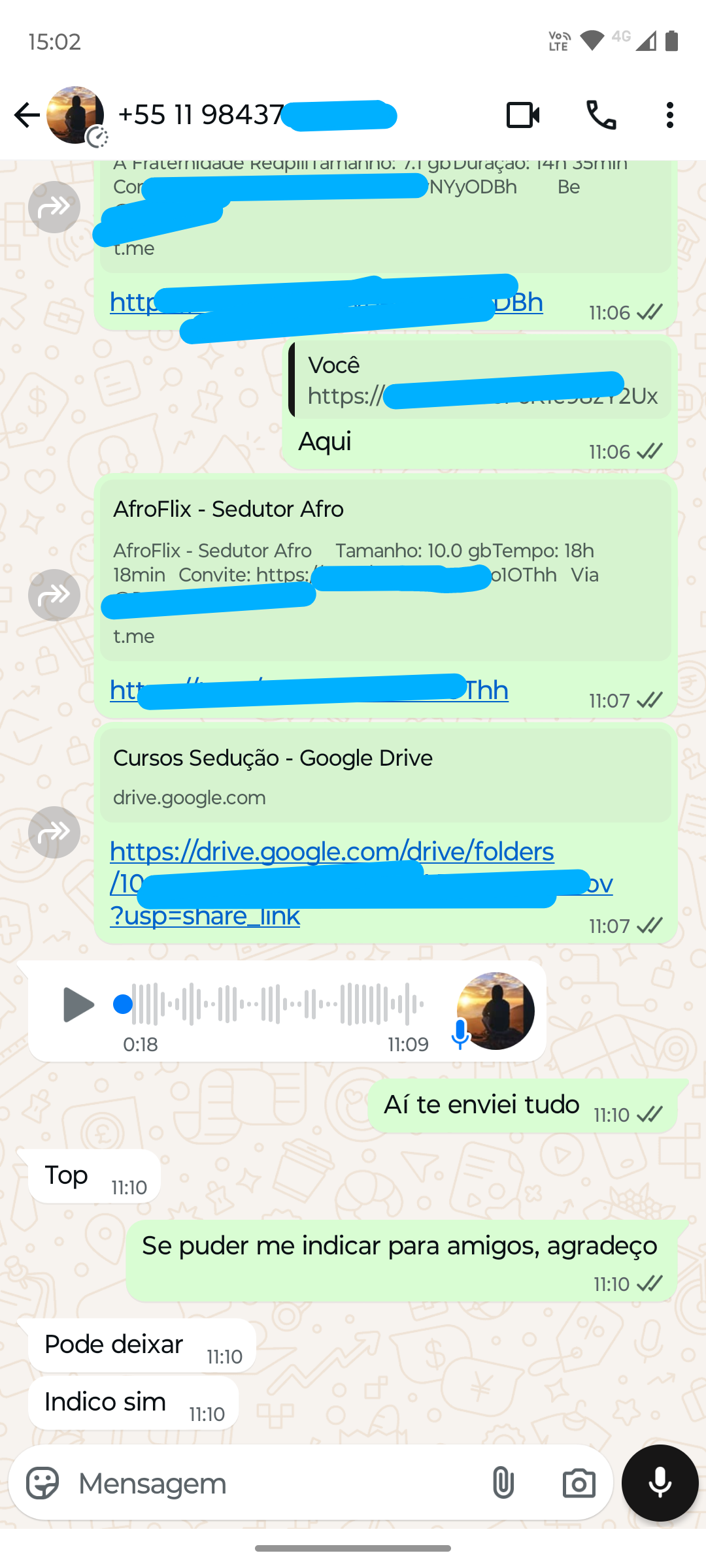Viewport: 706px width, 1568px height.
Task: Open the emoji picker
Action: (x=43, y=1483)
